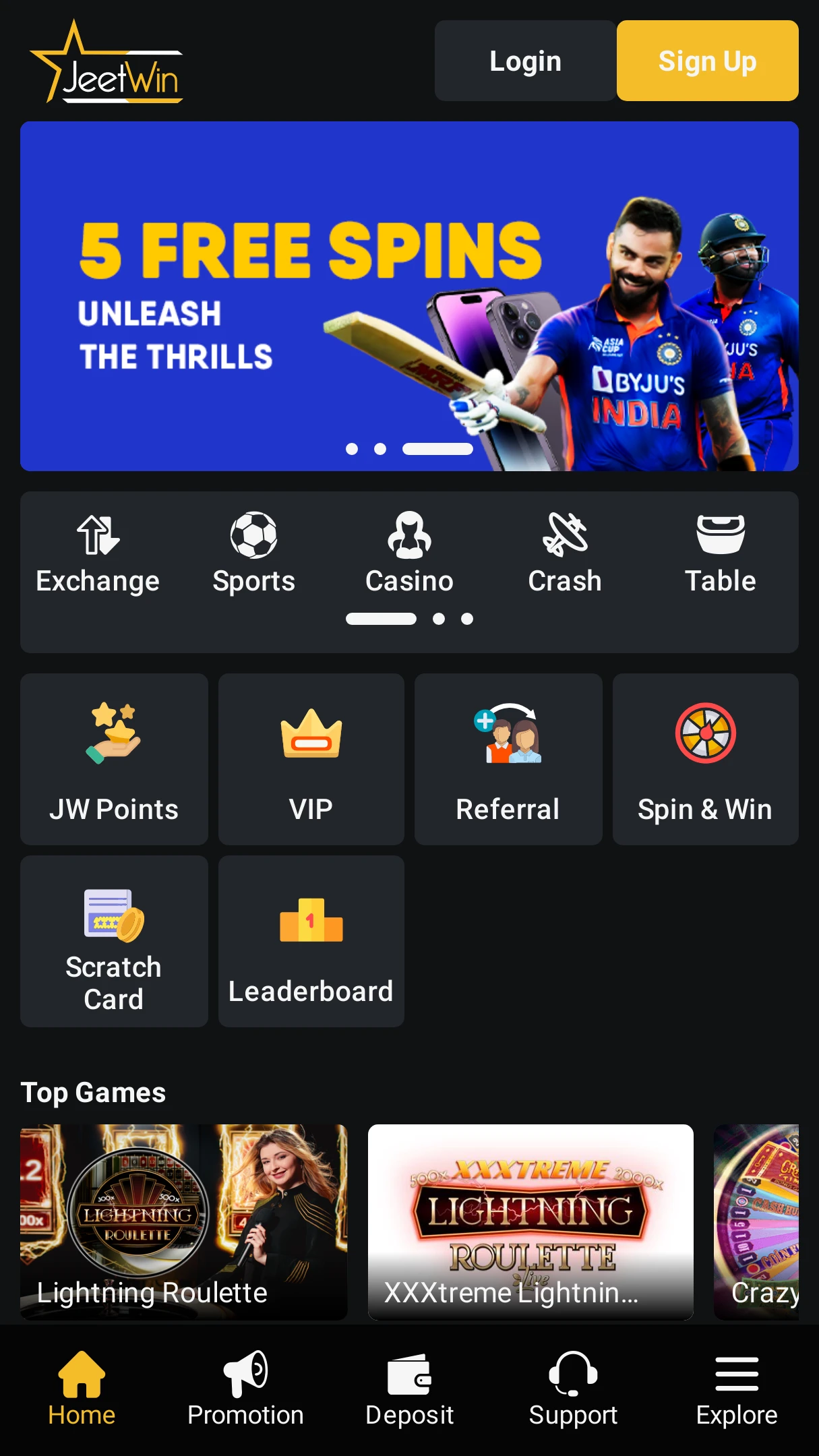819x1456 pixels.
Task: Open the Sign Up page
Action: point(707,61)
